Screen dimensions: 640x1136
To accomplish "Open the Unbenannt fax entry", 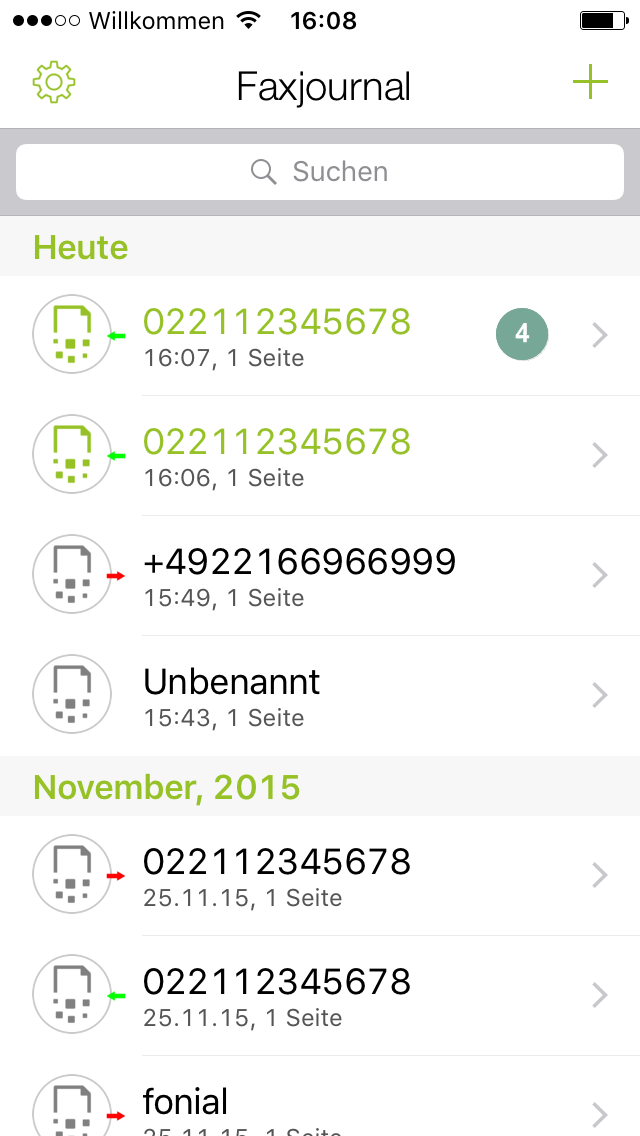I will point(320,696).
